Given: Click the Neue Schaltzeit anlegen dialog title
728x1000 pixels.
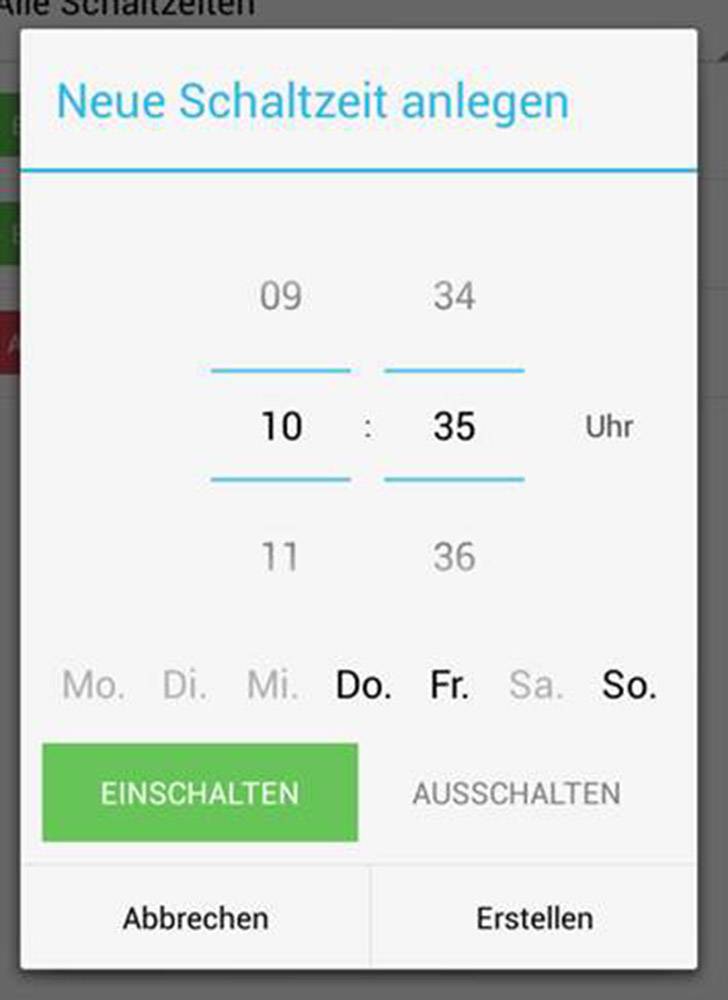Looking at the screenshot, I should (315, 100).
